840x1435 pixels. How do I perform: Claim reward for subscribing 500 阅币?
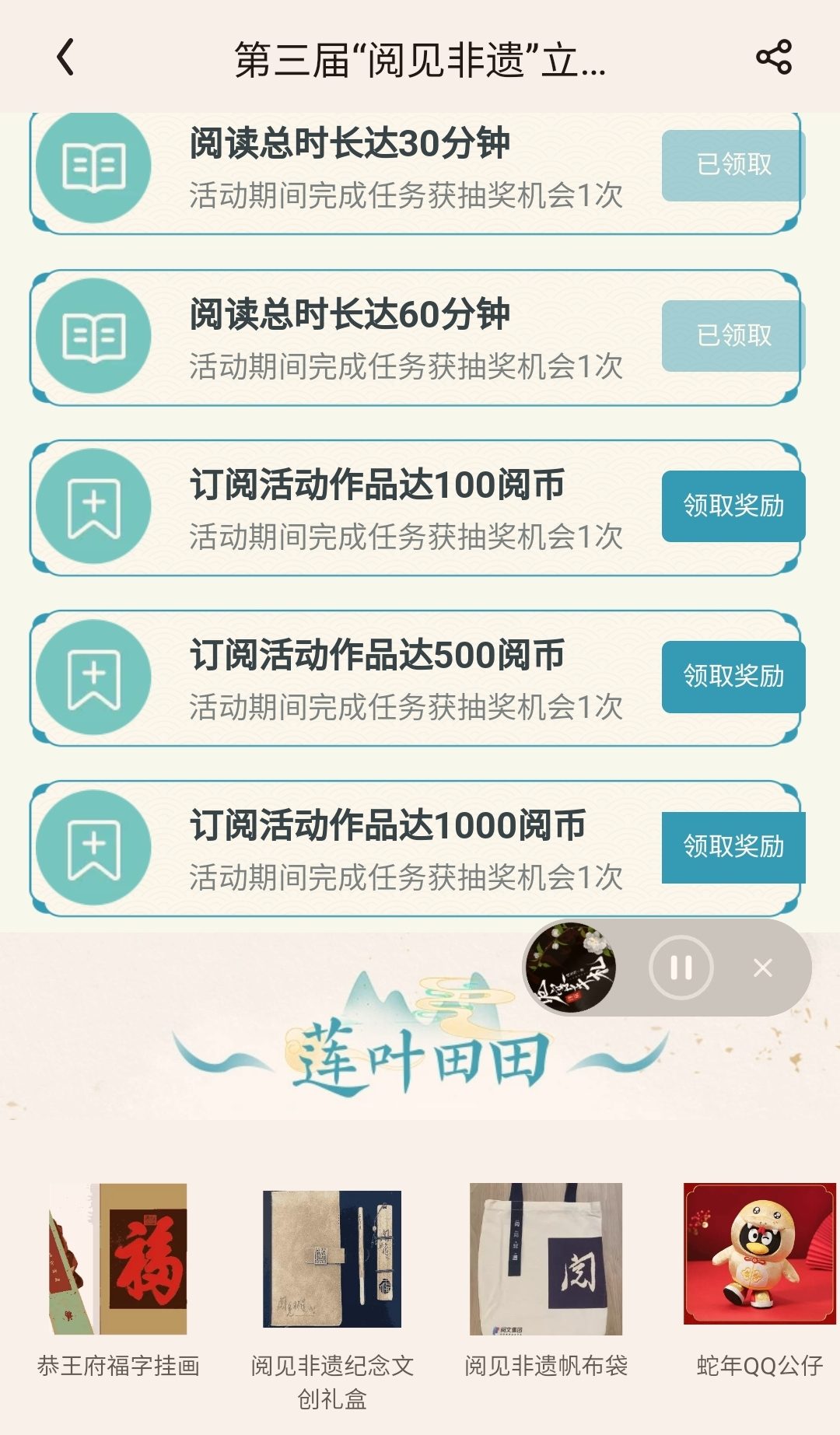(733, 676)
